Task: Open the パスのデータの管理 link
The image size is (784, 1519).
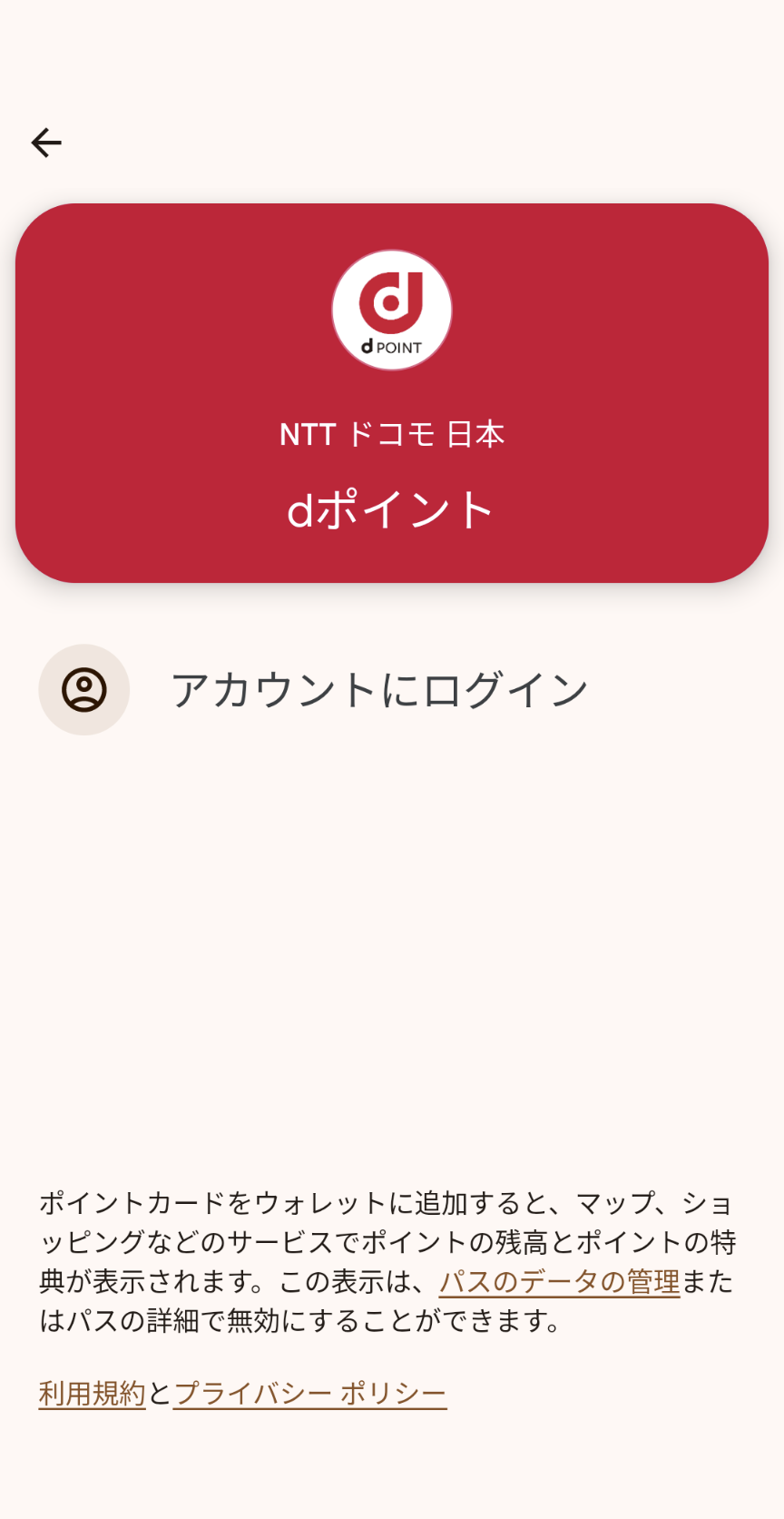Action: (560, 1284)
